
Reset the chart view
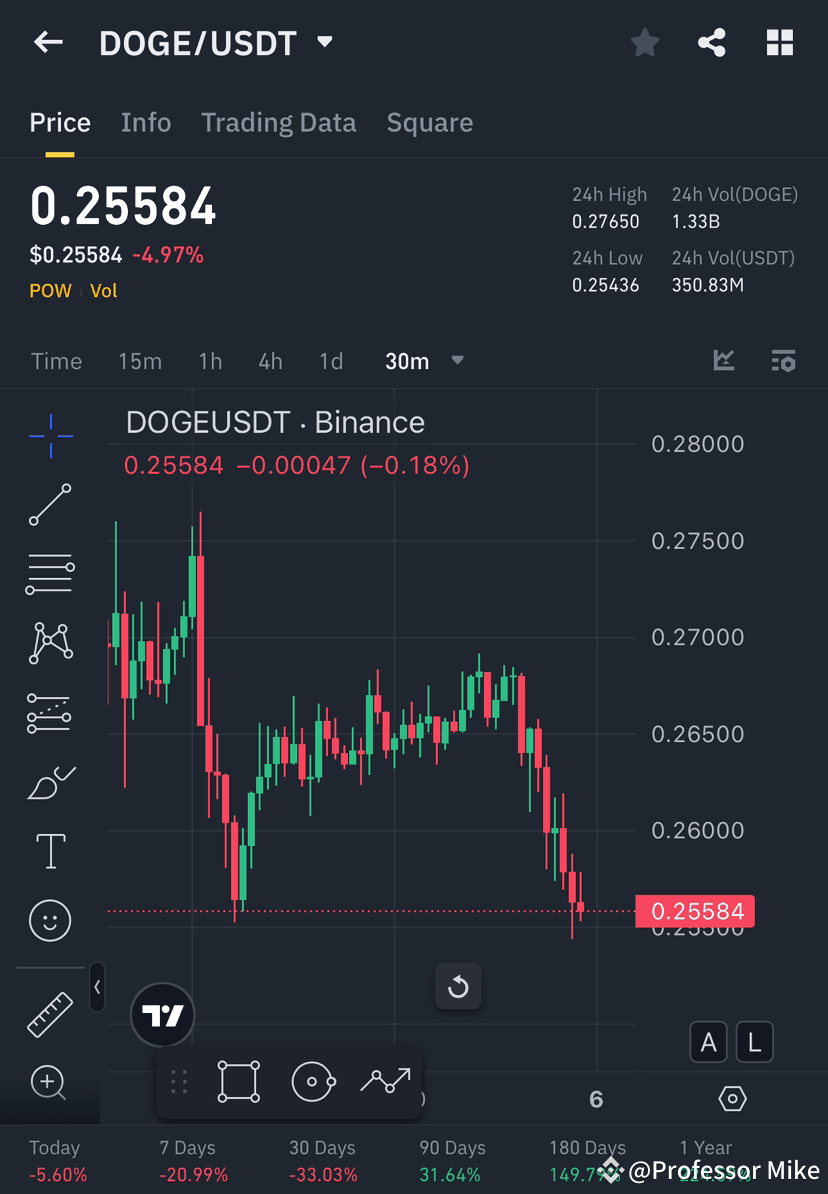click(x=458, y=986)
